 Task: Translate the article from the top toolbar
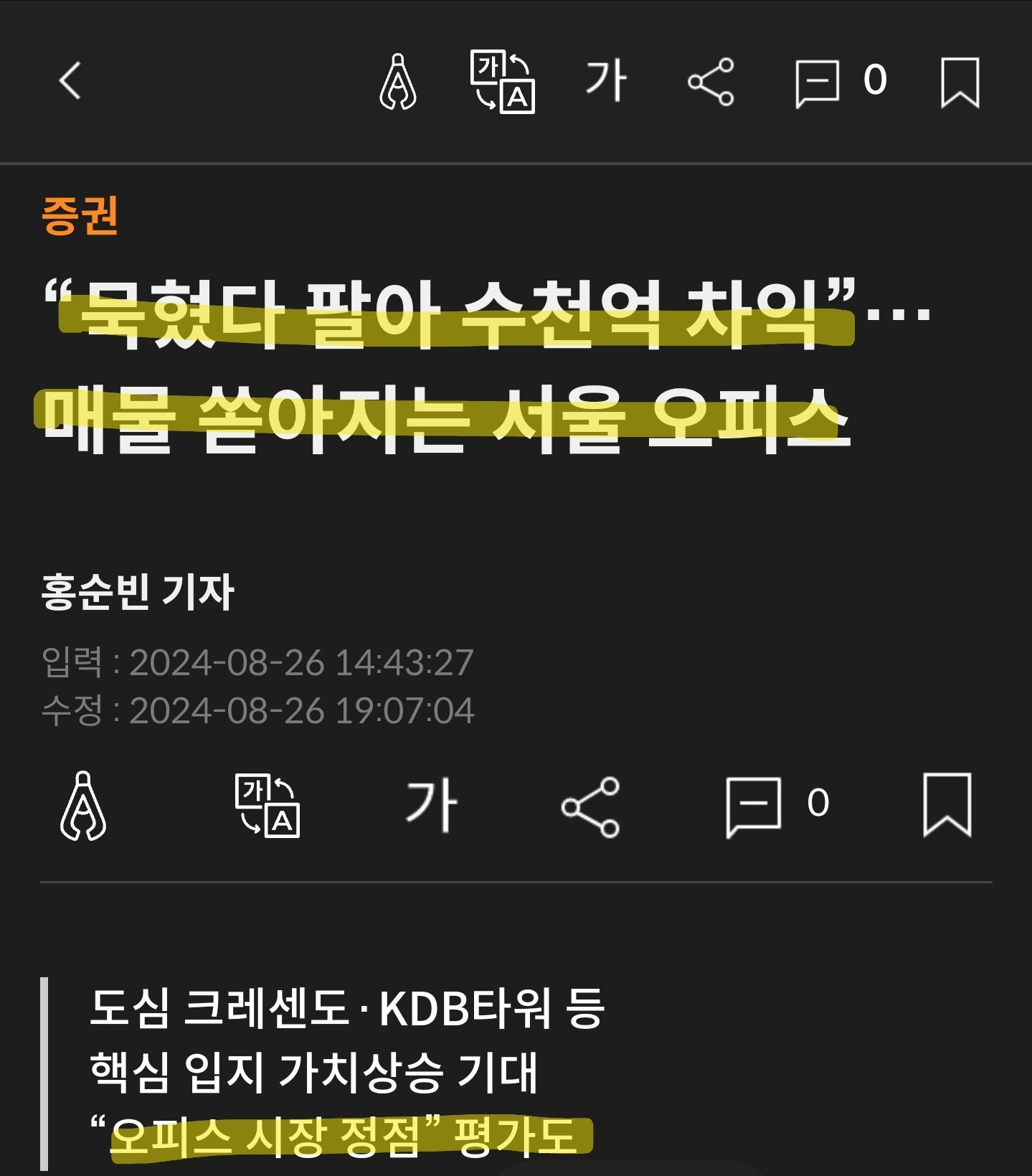502,82
